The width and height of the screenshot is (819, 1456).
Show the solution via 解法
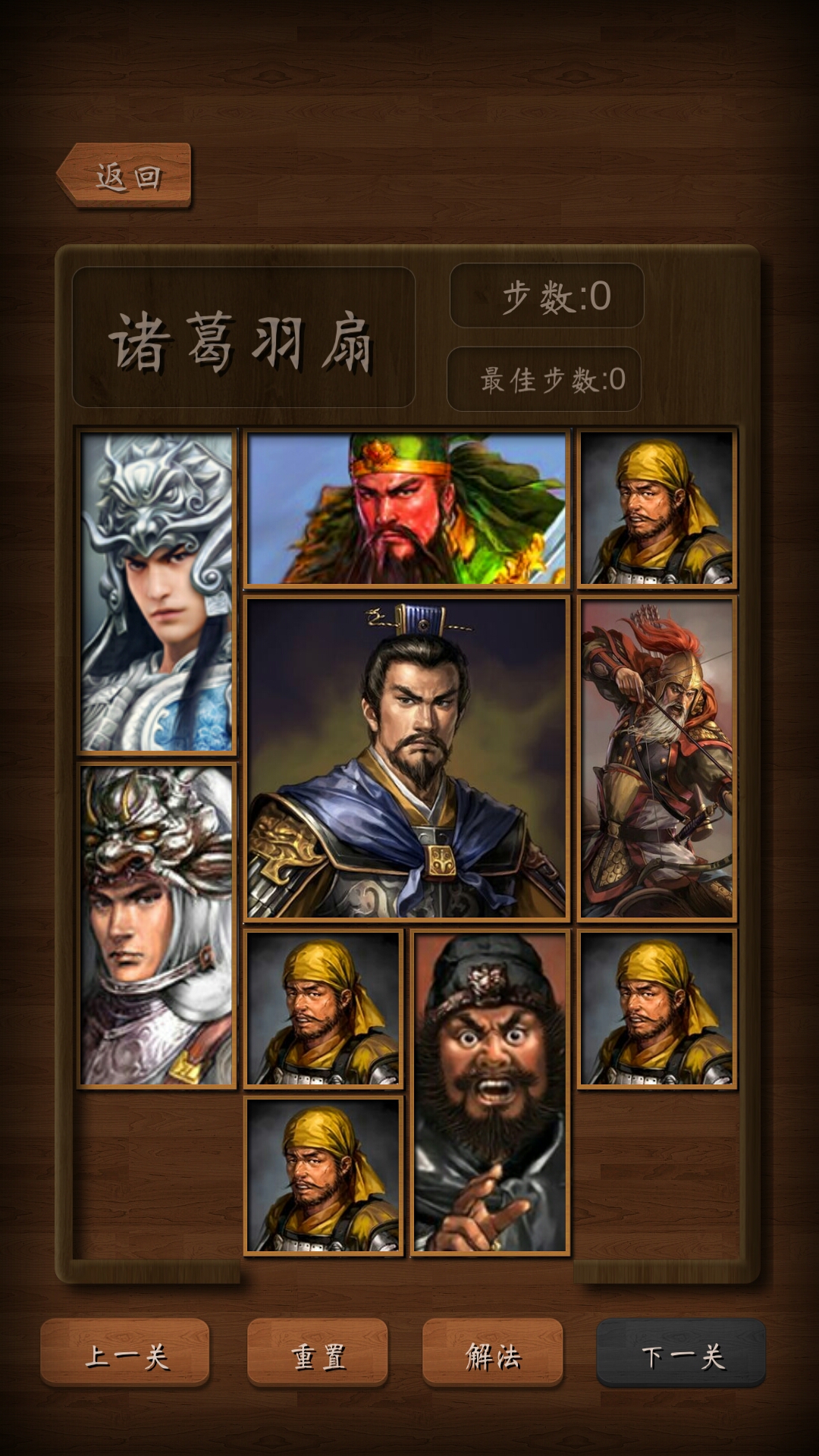[x=493, y=1355]
